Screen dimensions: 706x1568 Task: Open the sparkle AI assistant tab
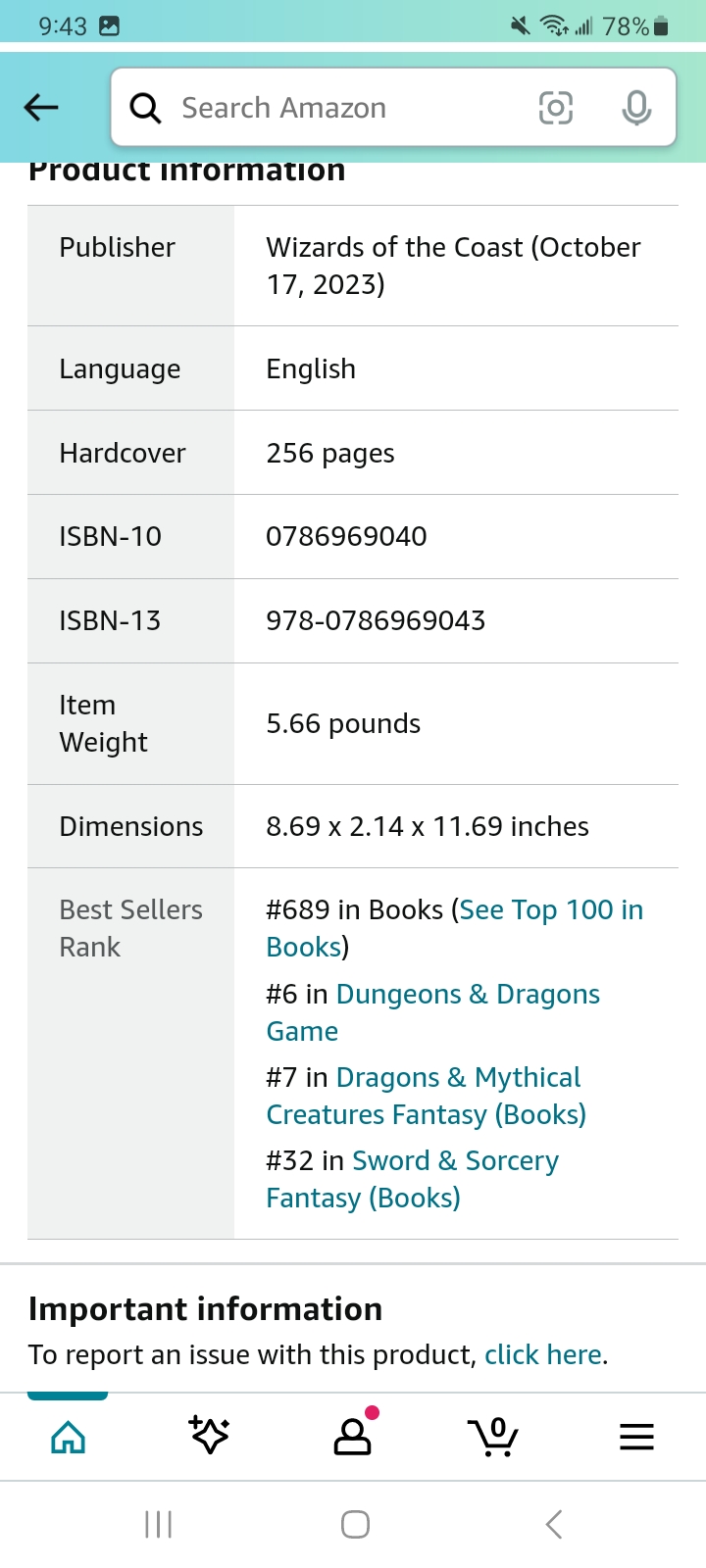[x=210, y=1436]
